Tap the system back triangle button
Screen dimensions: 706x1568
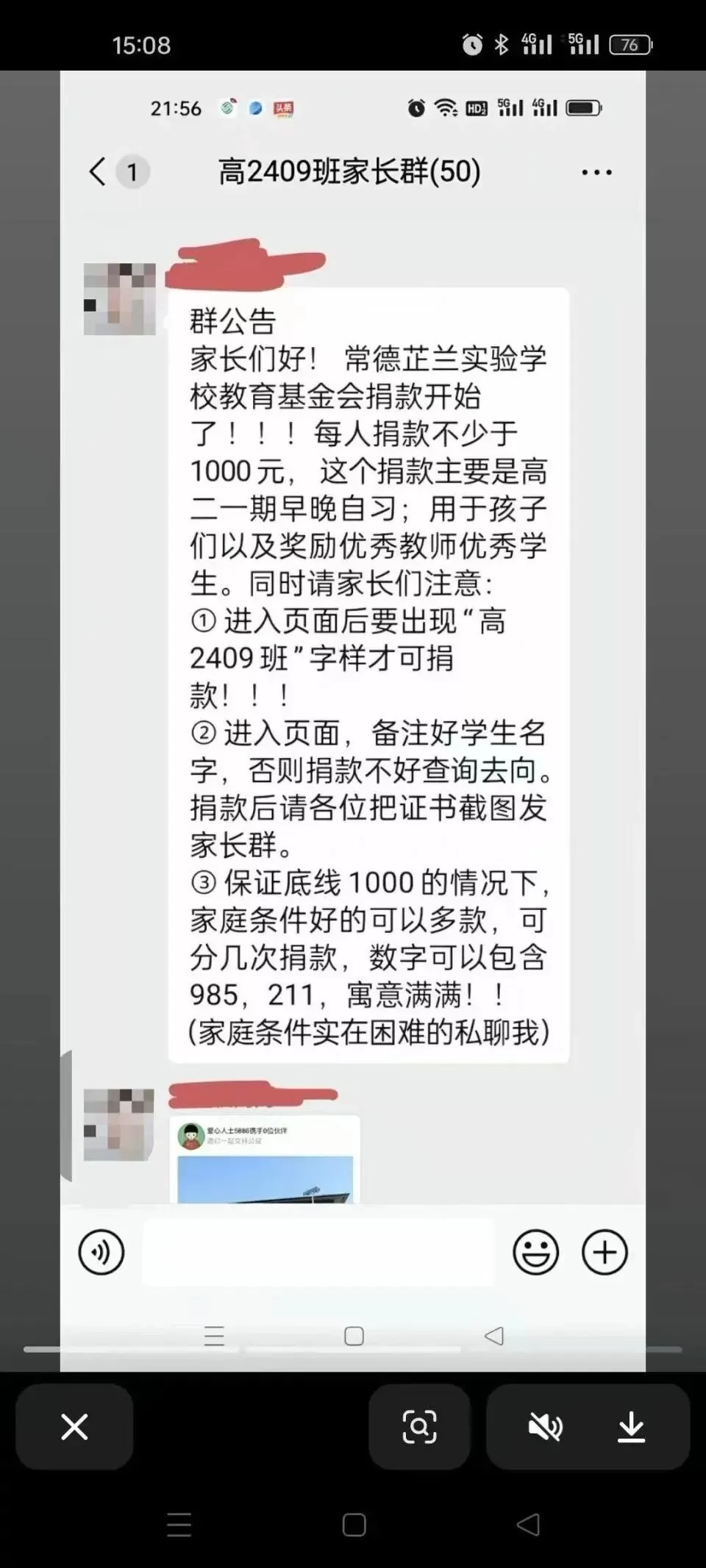528,1525
